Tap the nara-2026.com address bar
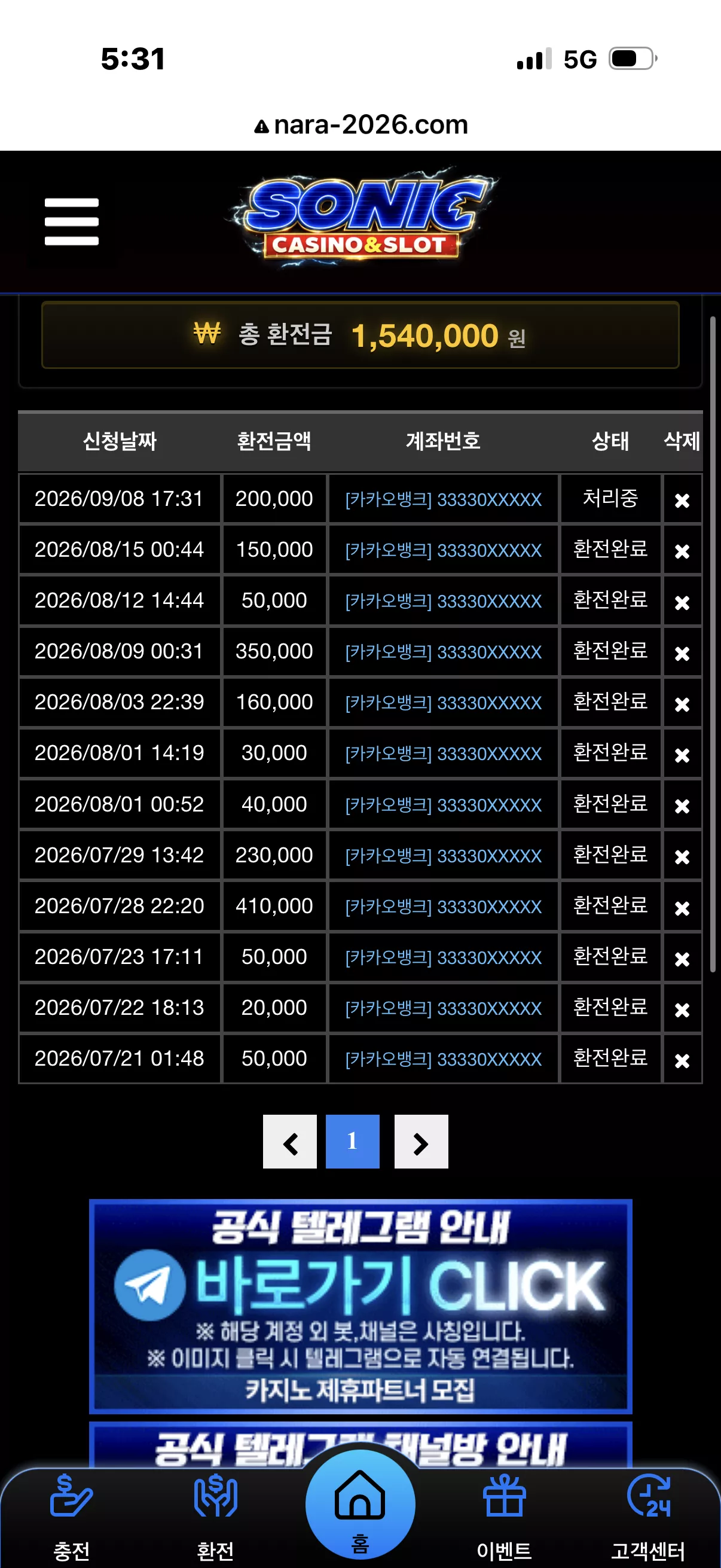 coord(360,125)
